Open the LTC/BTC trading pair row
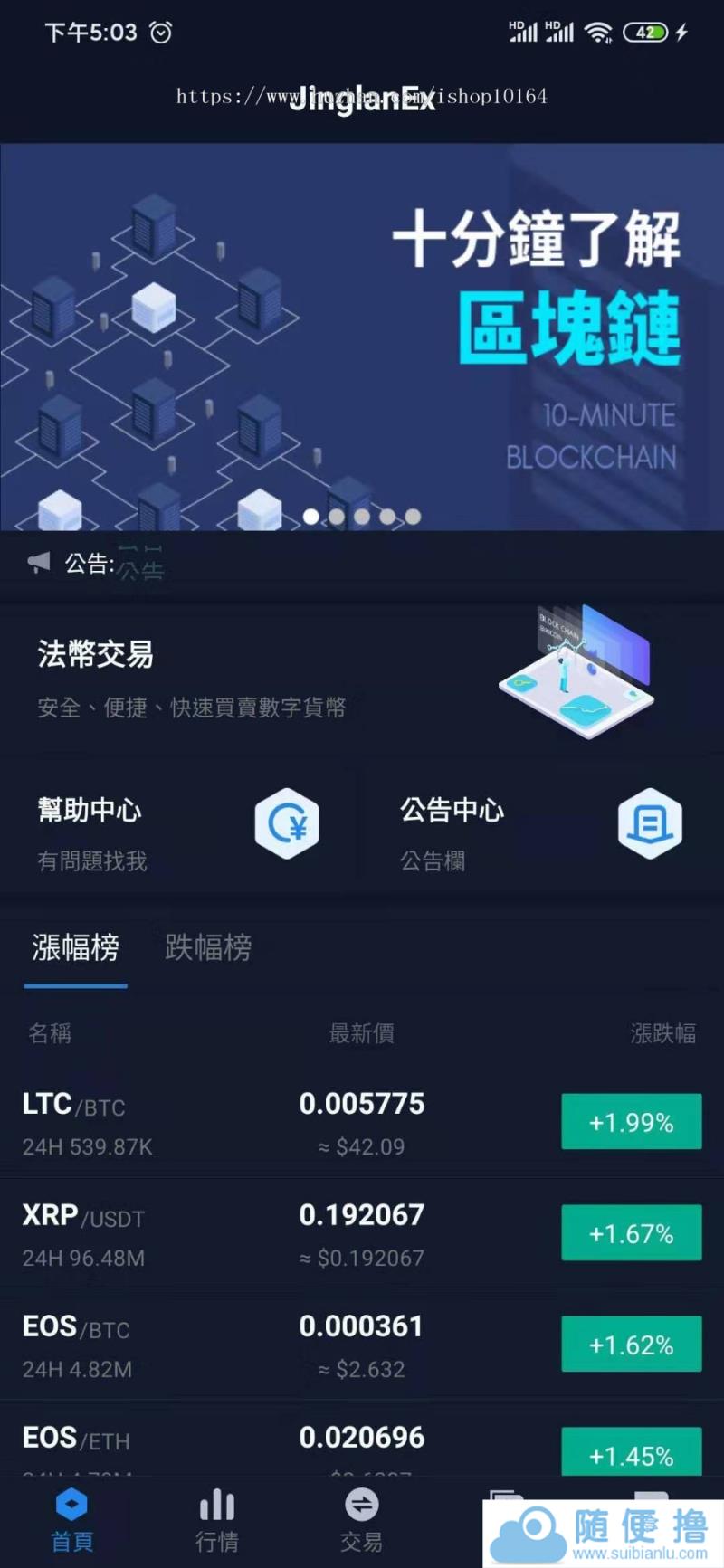 pos(362,1123)
